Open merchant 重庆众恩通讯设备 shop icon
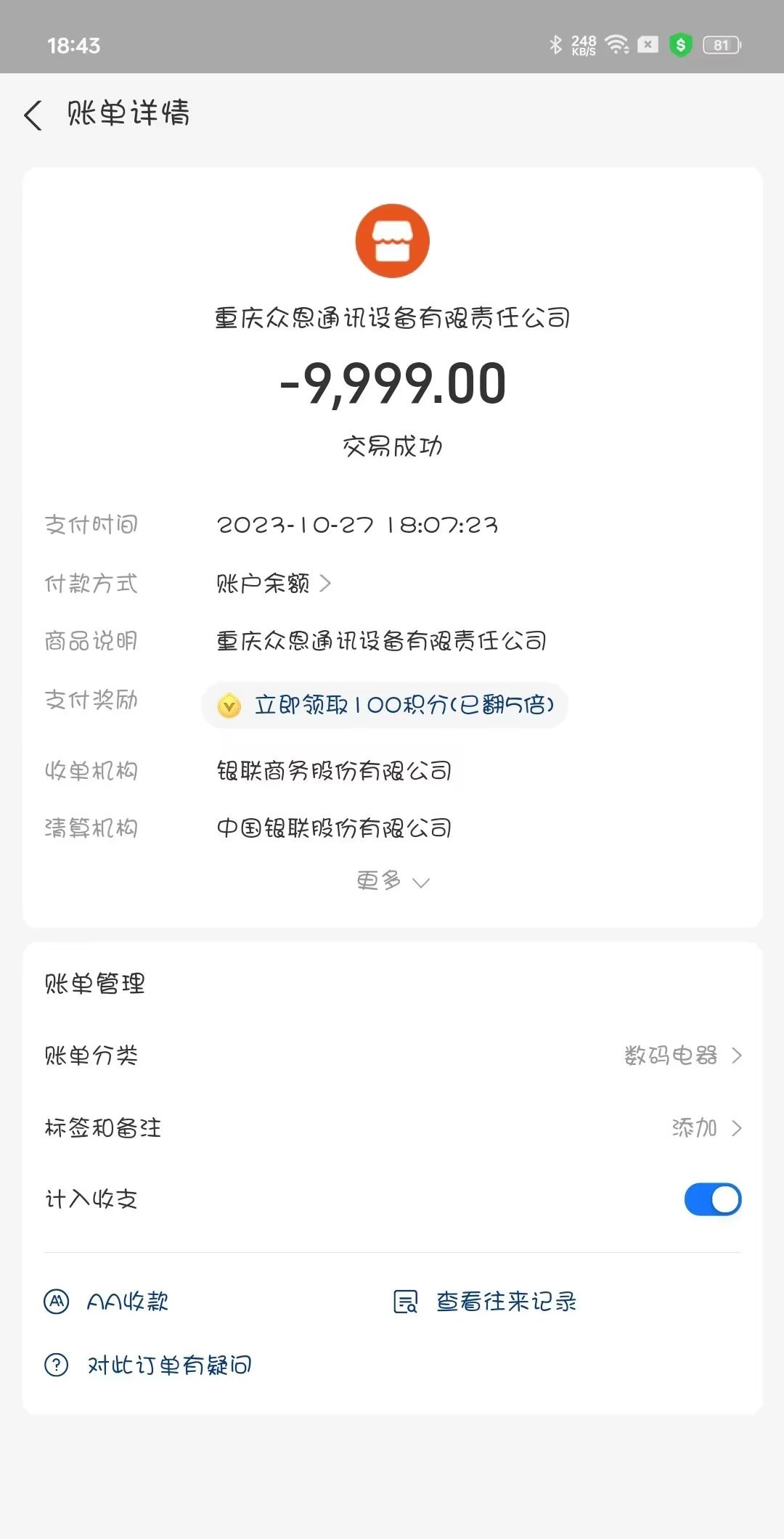Screen dimensions: 784x1539 [393, 241]
